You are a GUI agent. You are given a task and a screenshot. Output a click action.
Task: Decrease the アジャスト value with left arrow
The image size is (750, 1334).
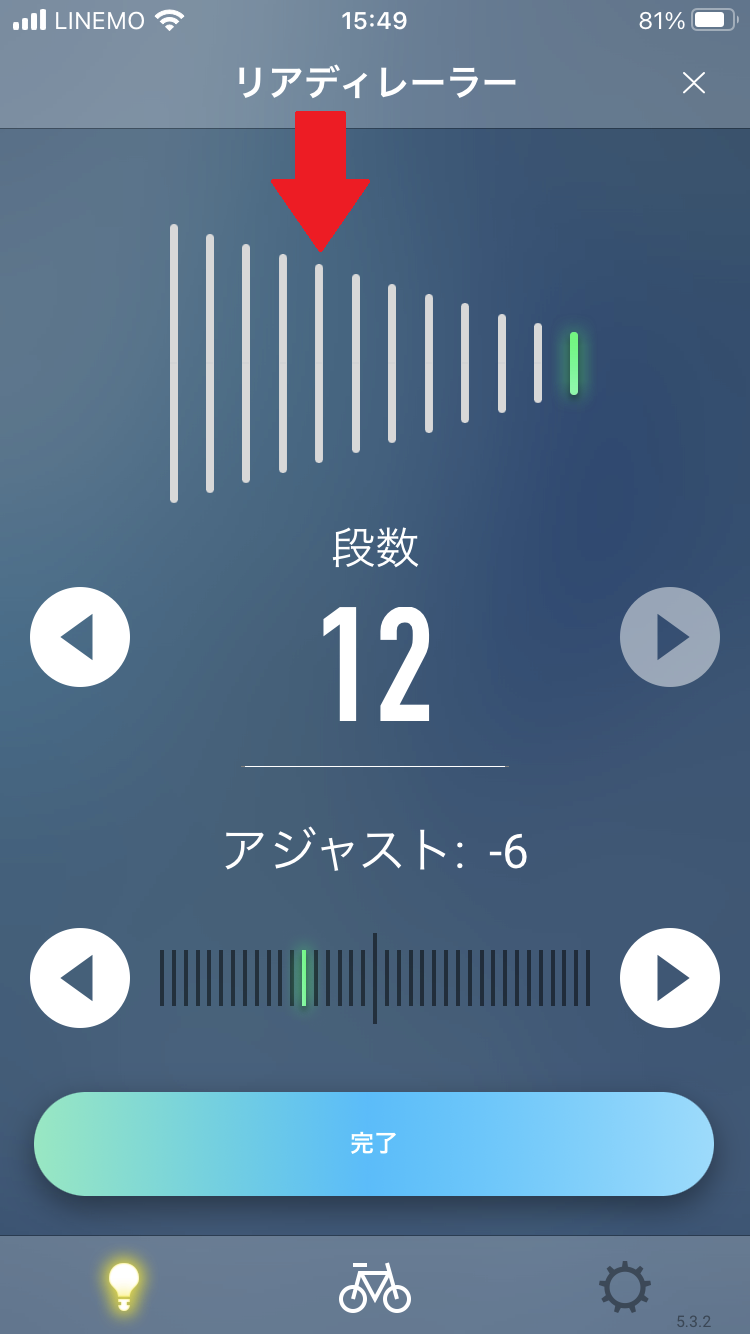79,979
